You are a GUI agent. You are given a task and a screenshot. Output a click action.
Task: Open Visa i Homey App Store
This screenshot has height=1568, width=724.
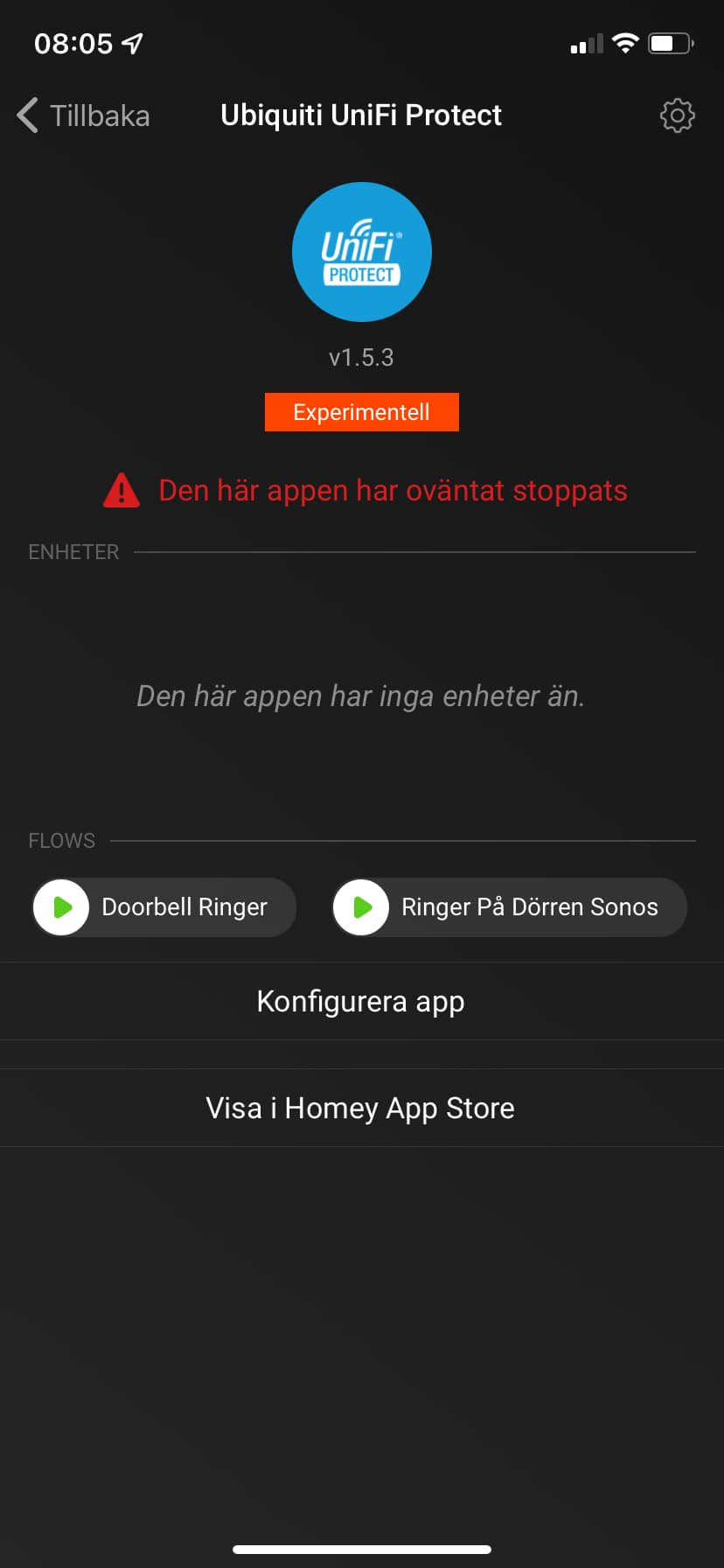click(361, 1108)
